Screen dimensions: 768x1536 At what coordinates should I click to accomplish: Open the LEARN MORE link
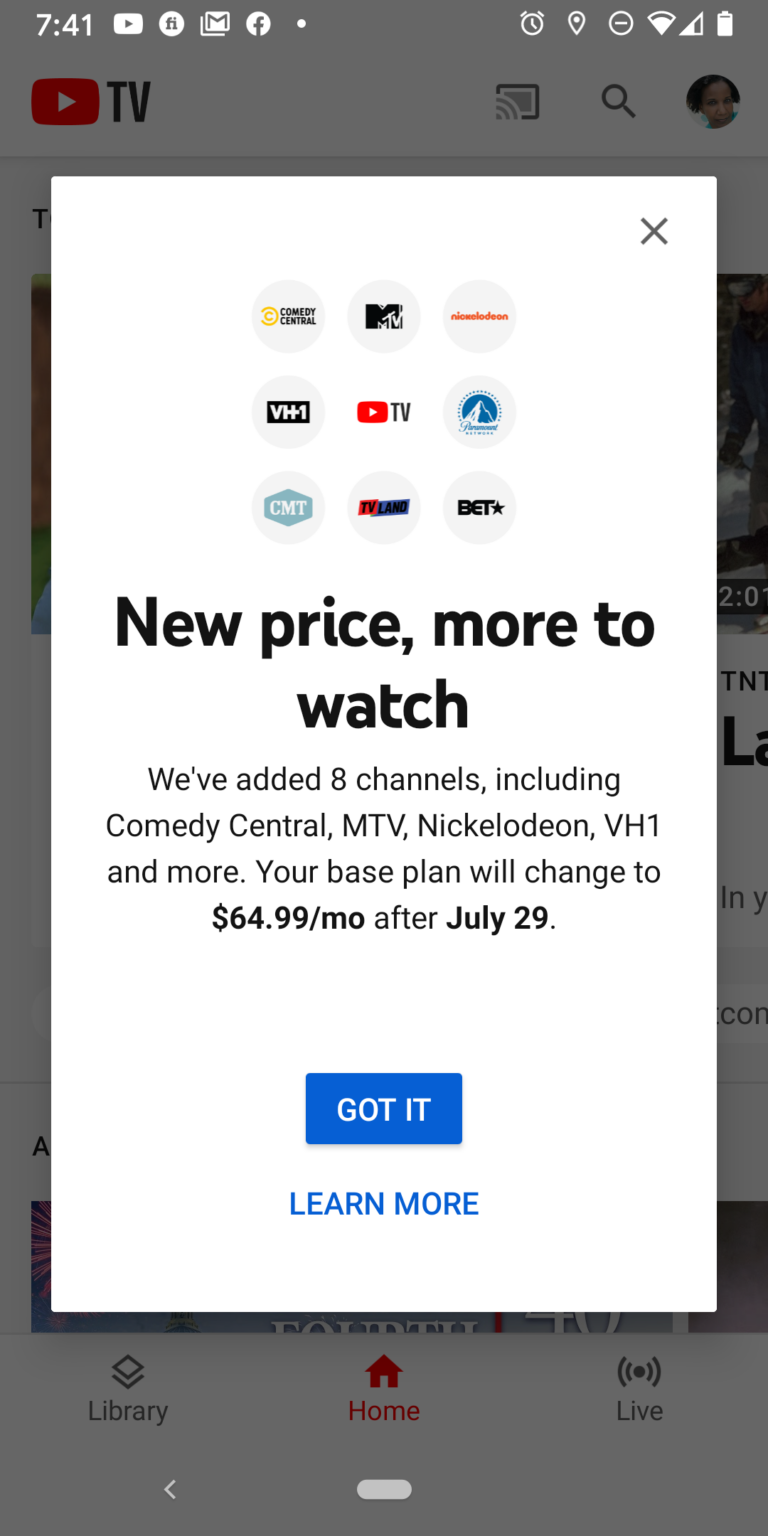pos(384,1203)
